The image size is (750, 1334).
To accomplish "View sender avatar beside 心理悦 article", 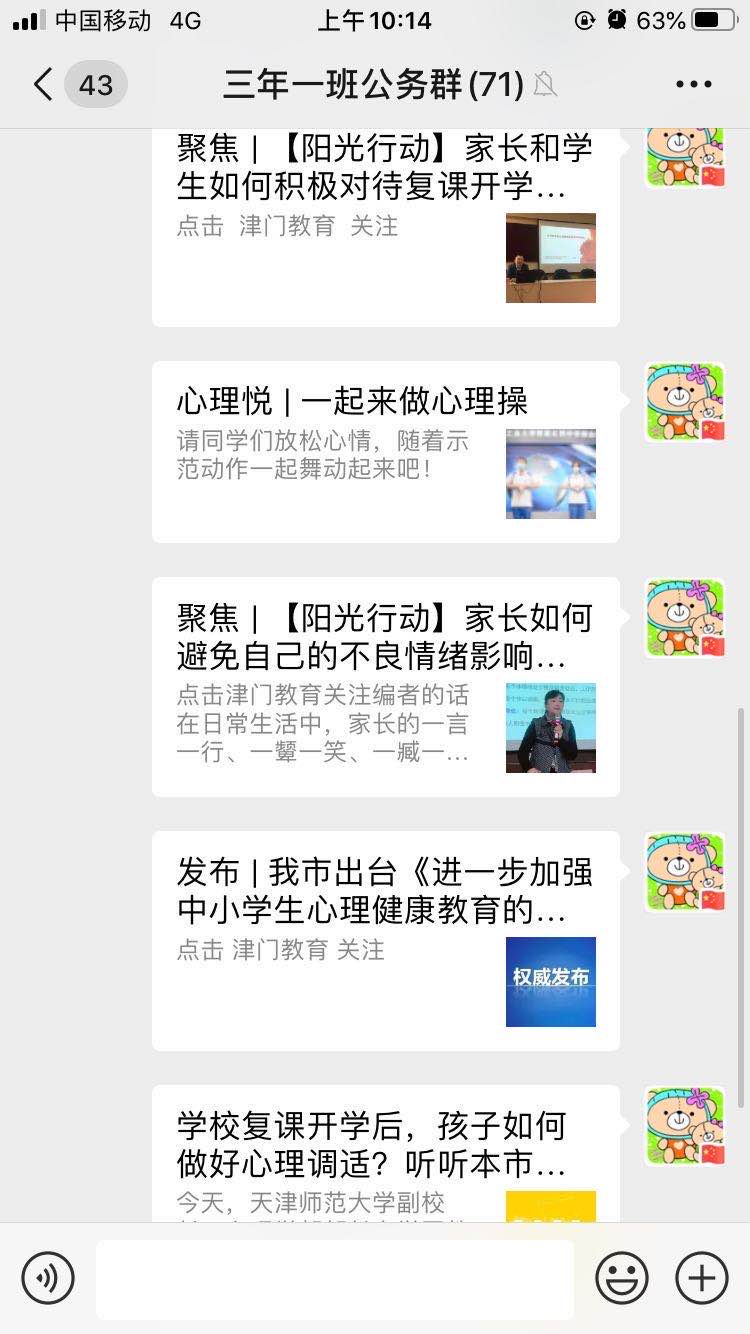I will point(685,401).
